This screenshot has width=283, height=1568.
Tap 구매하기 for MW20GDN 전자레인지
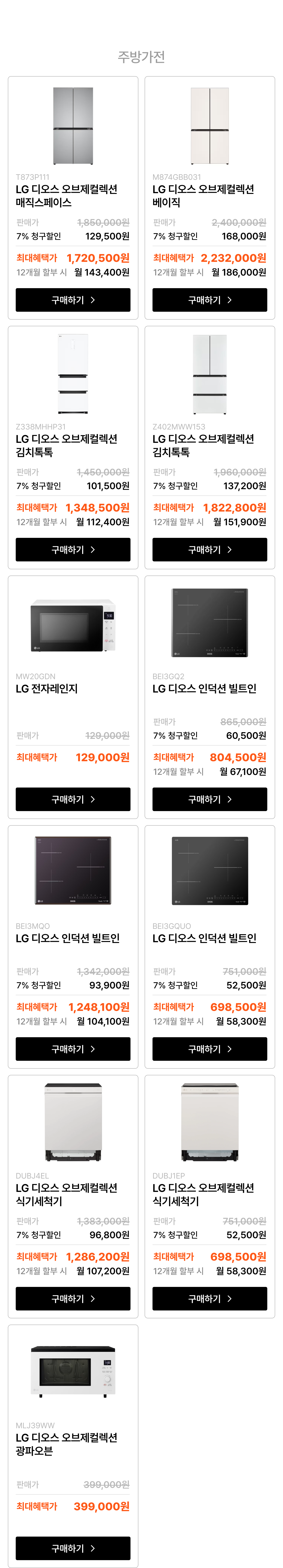click(73, 799)
